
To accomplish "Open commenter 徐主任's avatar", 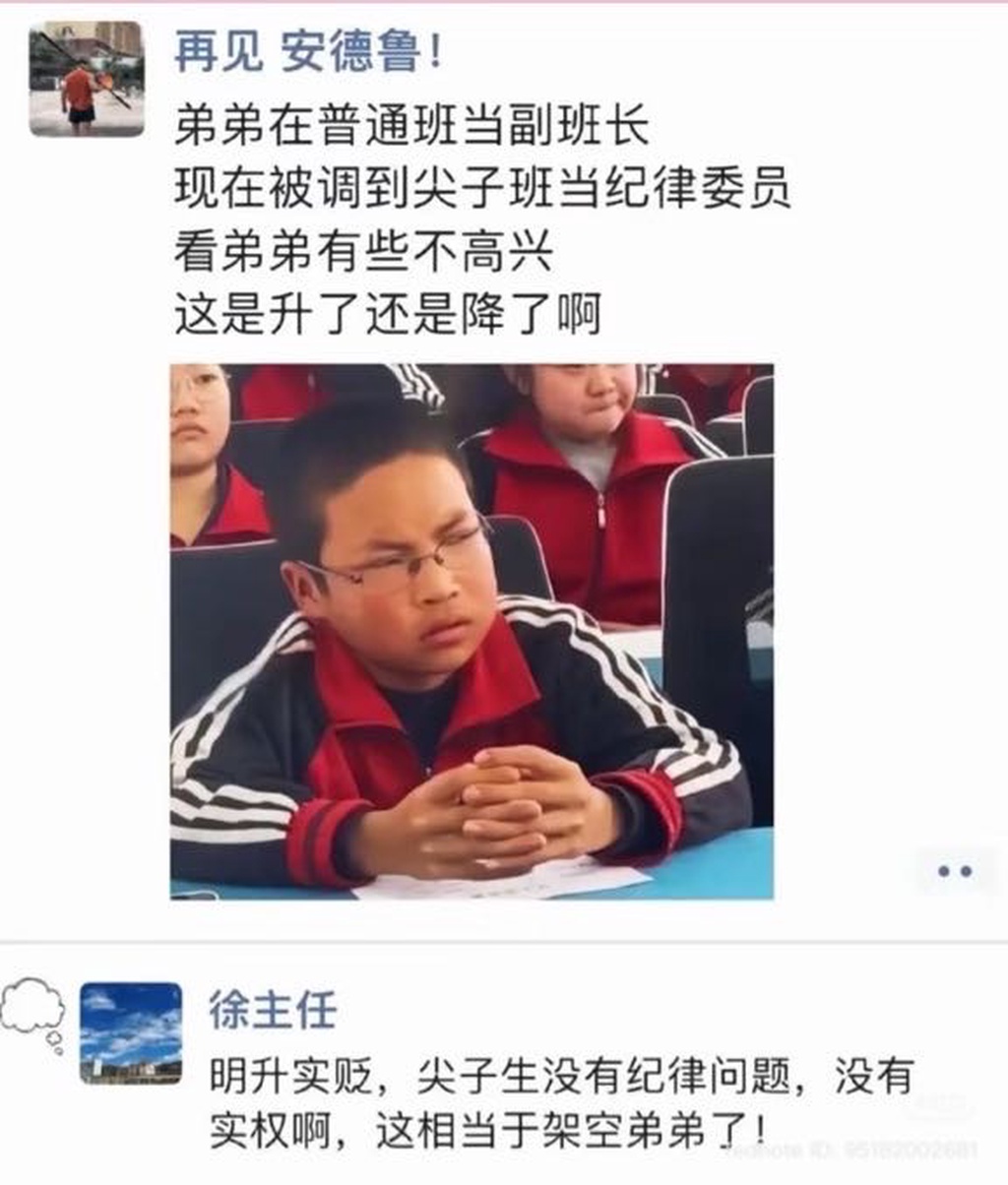I will tap(131, 1032).
